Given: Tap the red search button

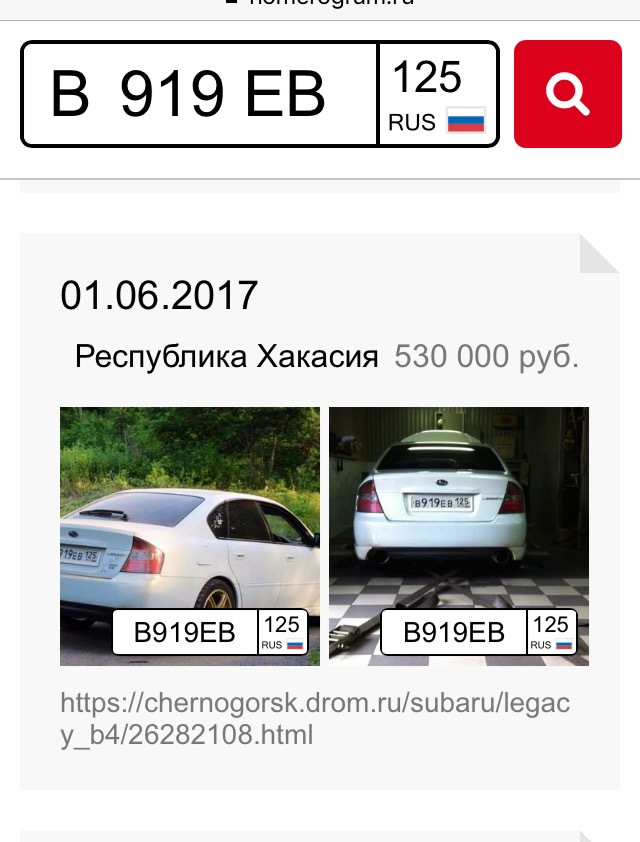Looking at the screenshot, I should tap(567, 94).
